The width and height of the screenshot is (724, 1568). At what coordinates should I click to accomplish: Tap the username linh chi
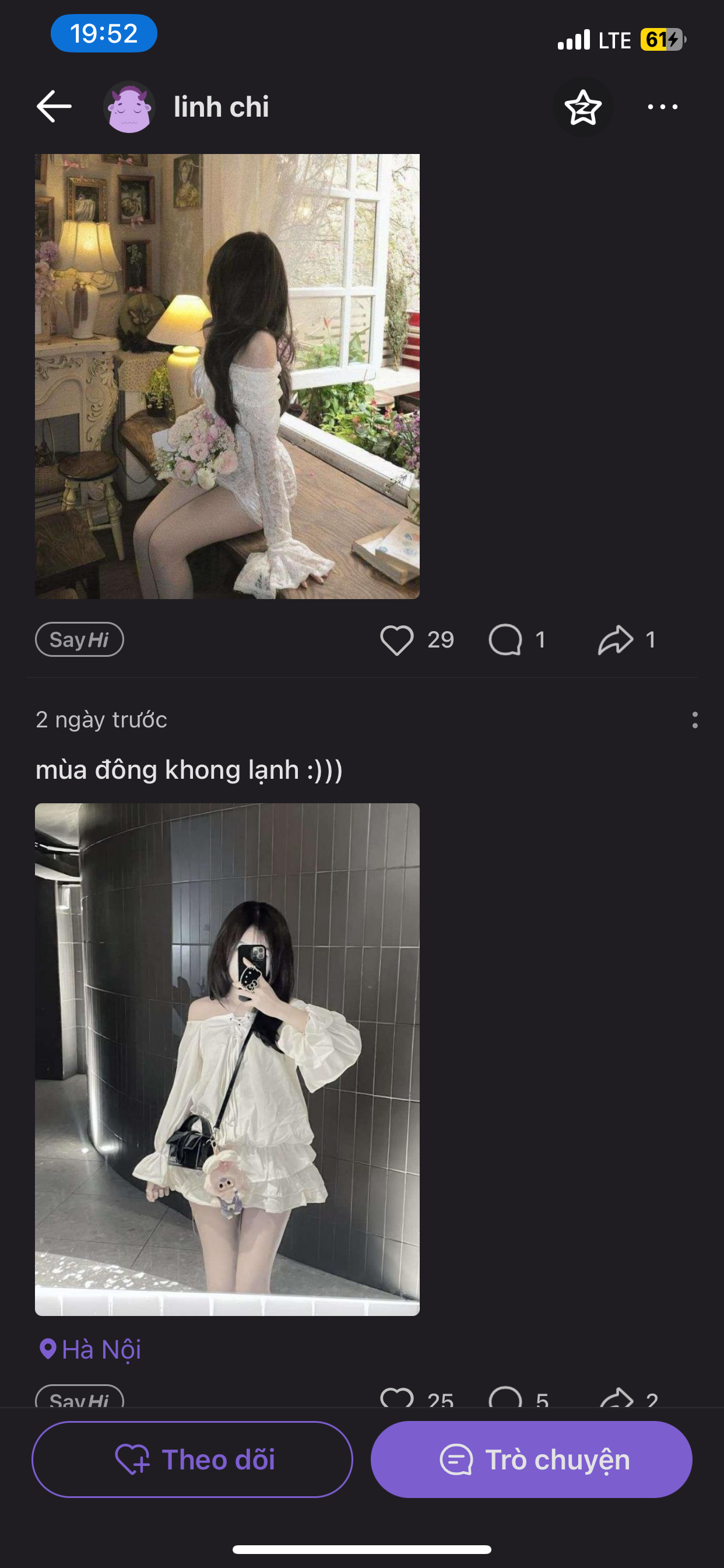222,107
